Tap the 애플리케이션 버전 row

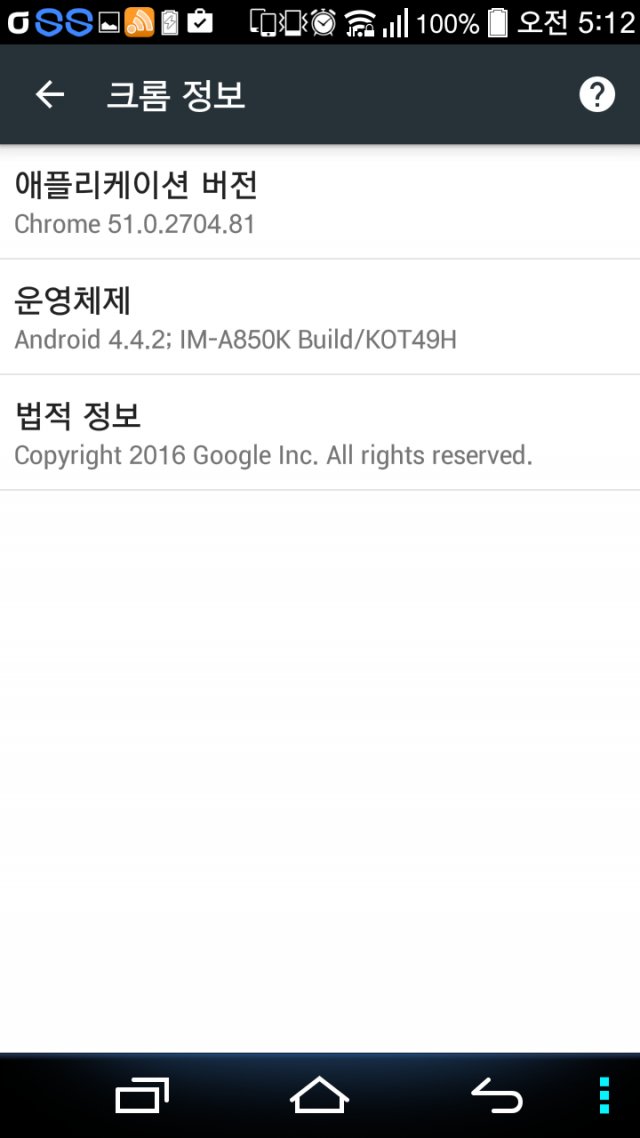tap(320, 202)
